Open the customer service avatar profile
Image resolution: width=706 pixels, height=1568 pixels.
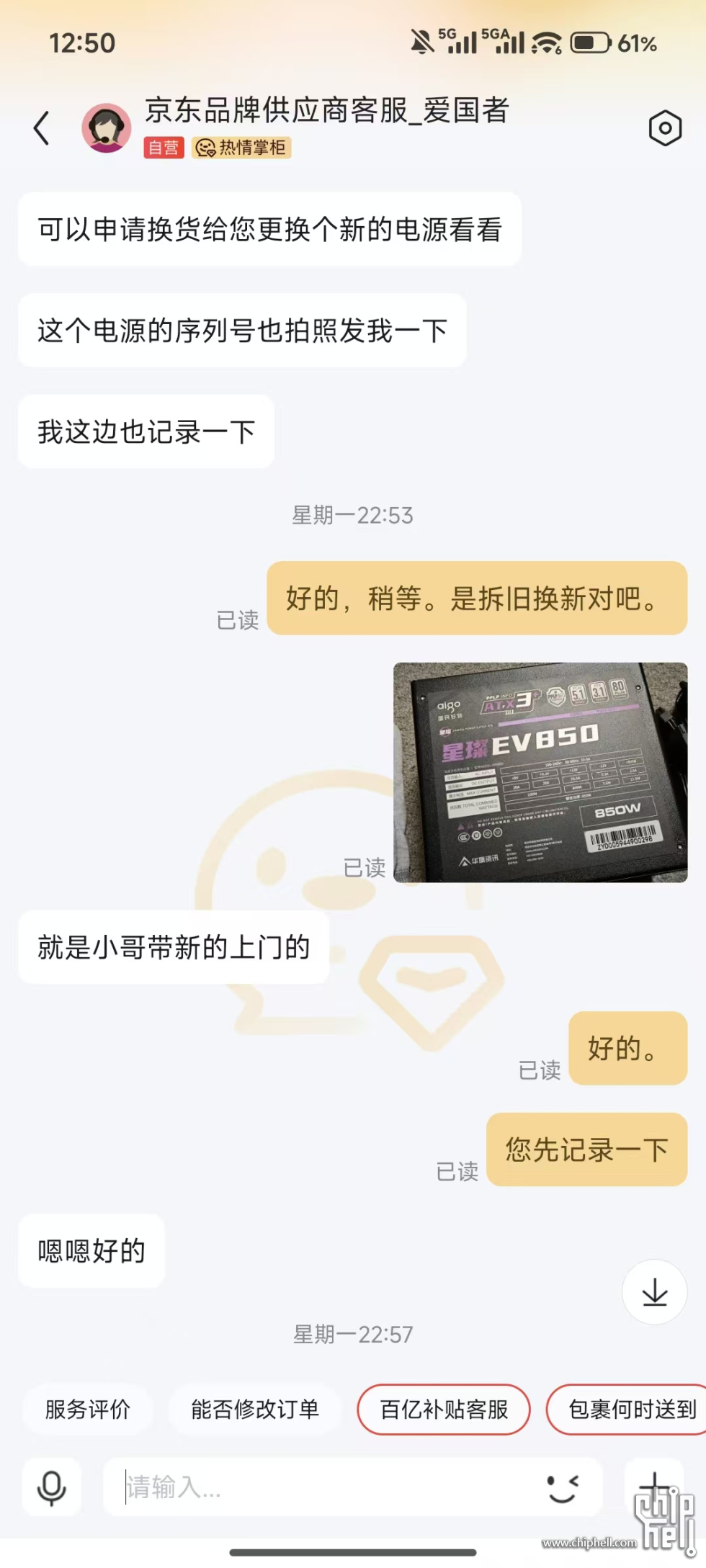click(106, 128)
